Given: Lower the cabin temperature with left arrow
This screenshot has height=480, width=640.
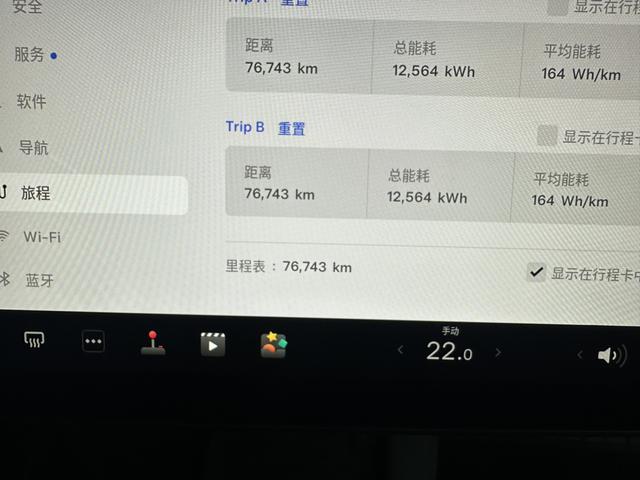Looking at the screenshot, I should [x=401, y=351].
